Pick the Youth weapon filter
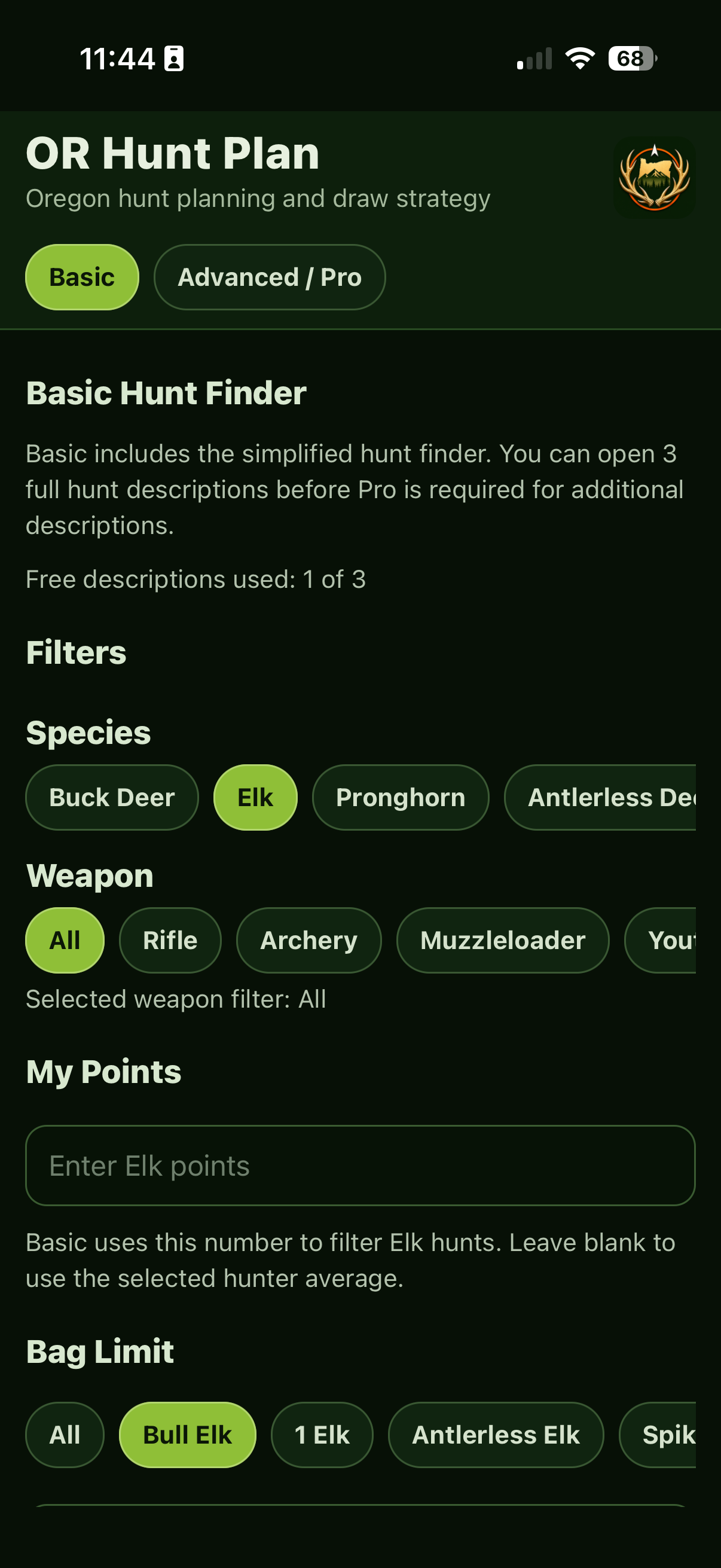The height and width of the screenshot is (1568, 721). [676, 940]
